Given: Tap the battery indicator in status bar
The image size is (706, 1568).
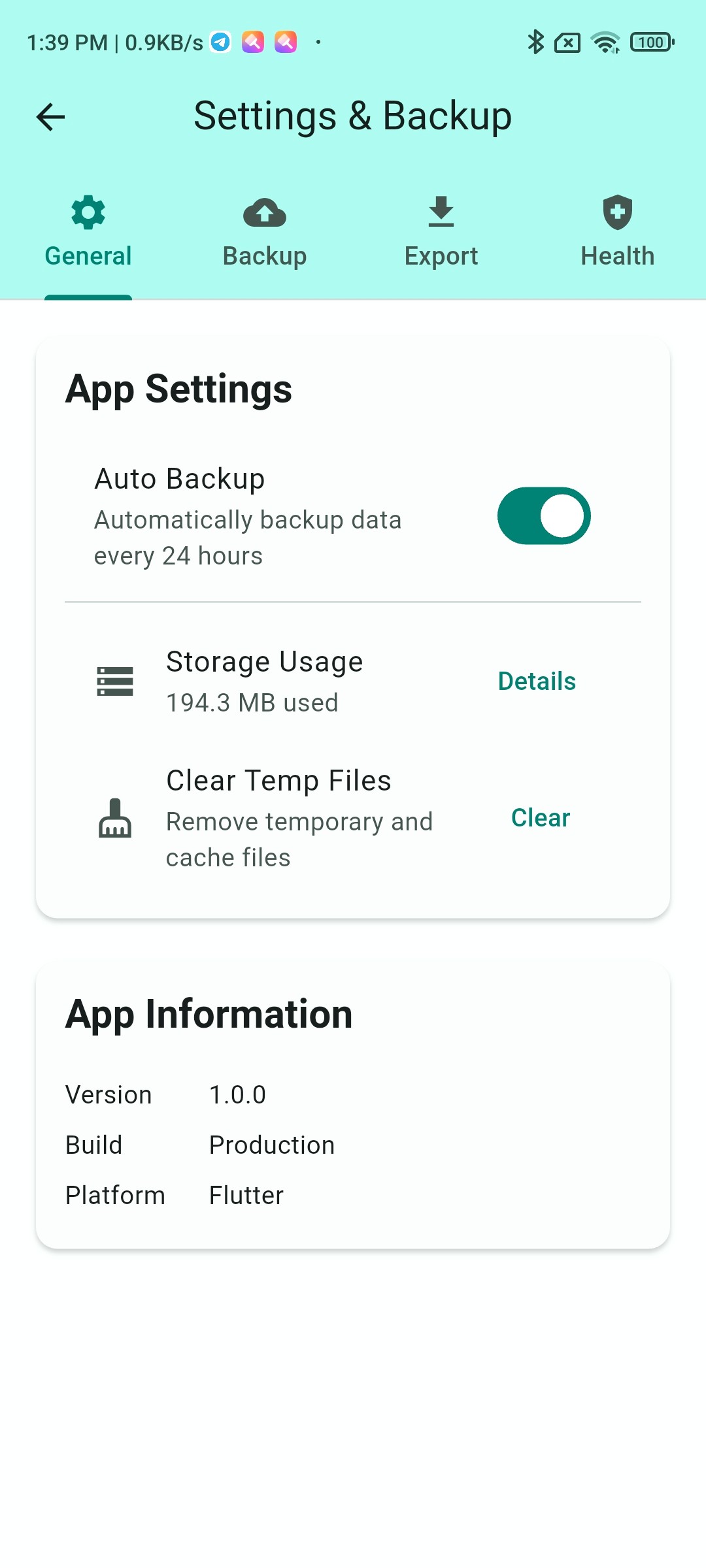Looking at the screenshot, I should [650, 41].
